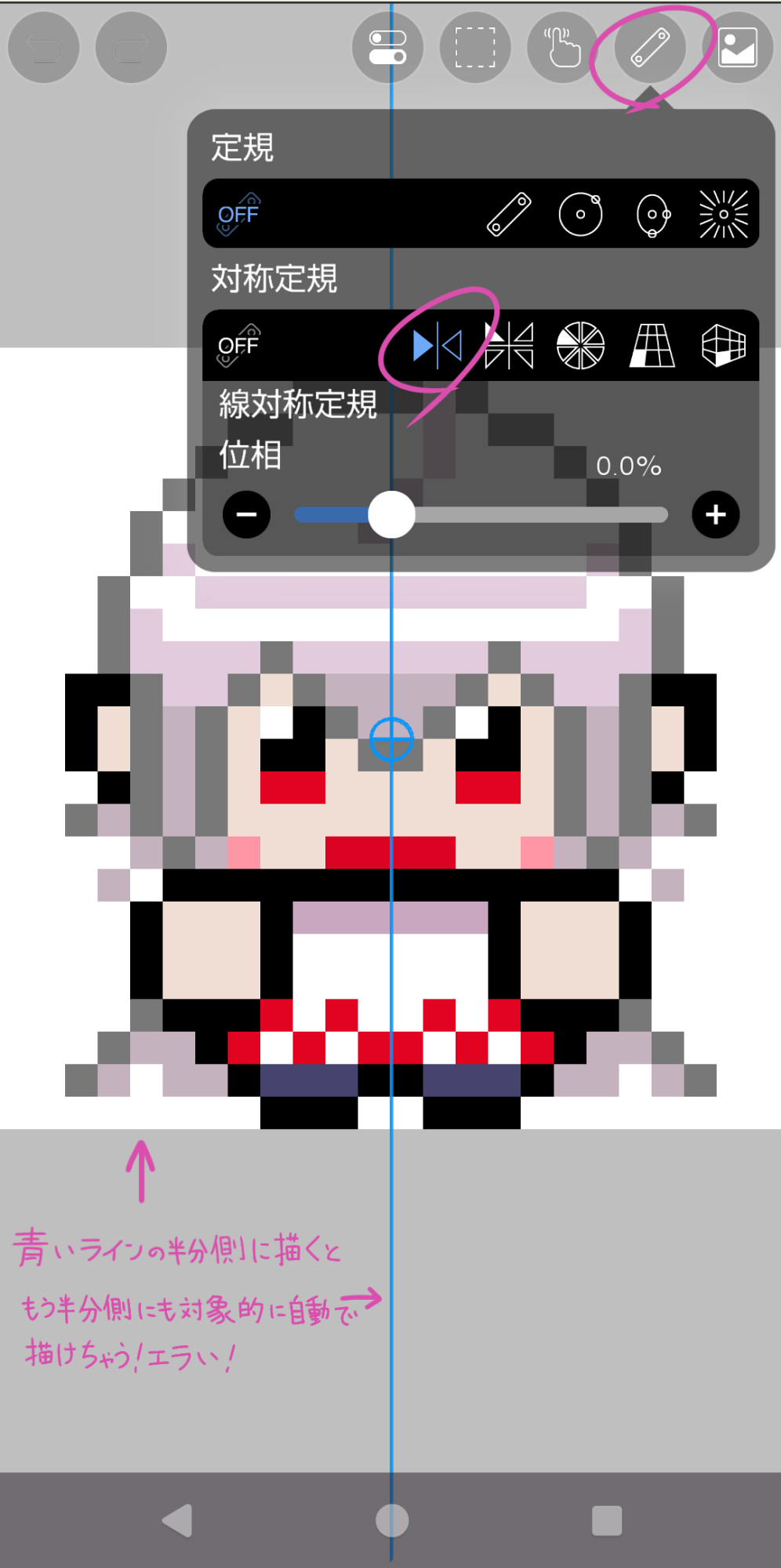Select the perspective array ruler
The width and height of the screenshot is (781, 1568).
pos(652,345)
